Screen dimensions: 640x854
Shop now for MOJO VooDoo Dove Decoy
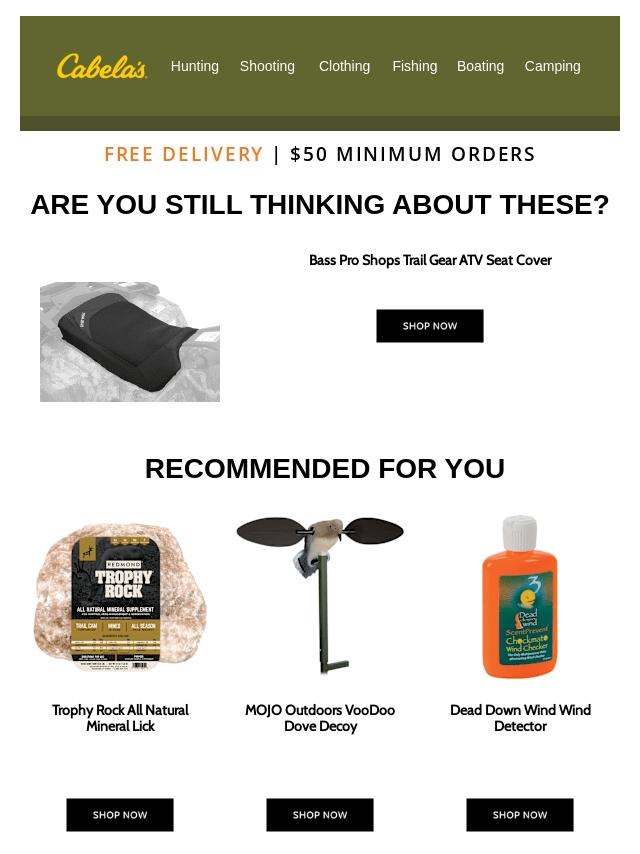pos(320,815)
